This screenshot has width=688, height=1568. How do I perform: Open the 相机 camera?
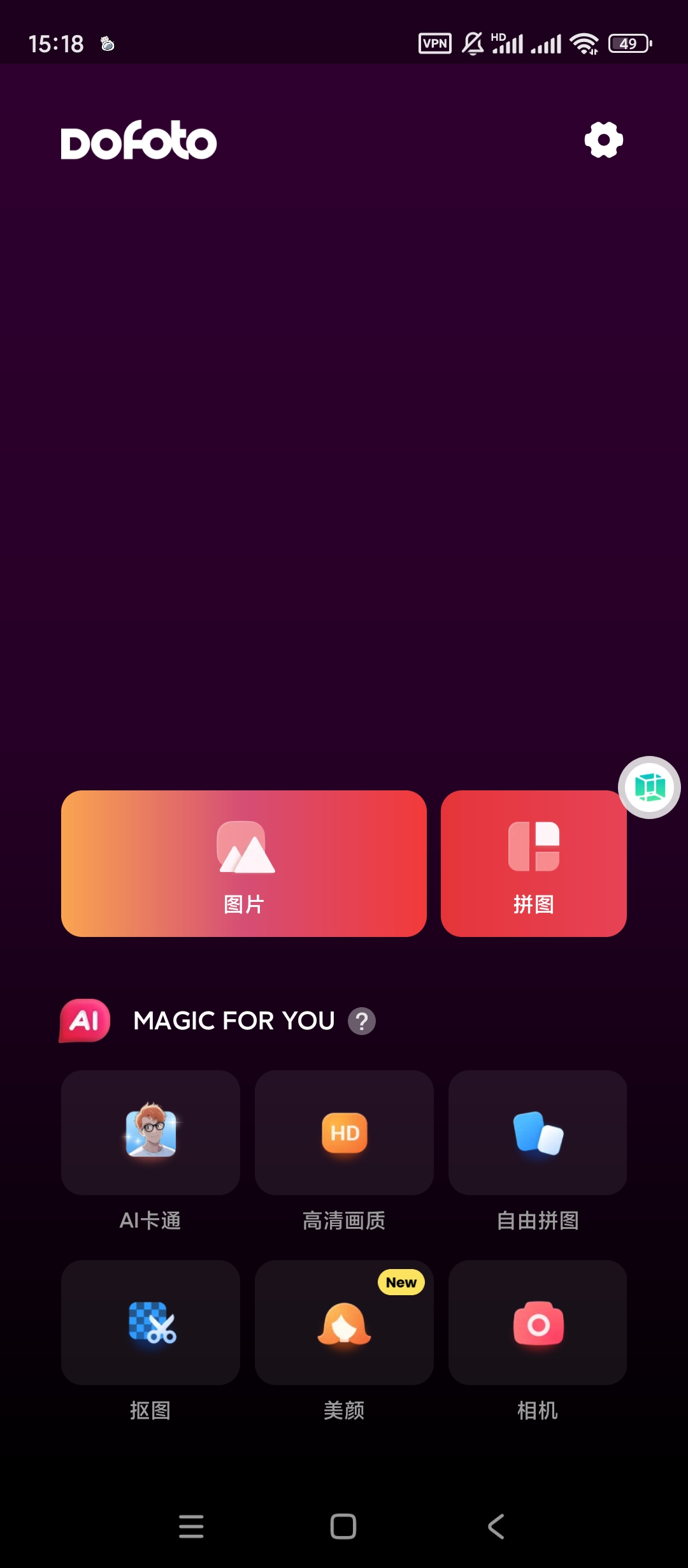[538, 1323]
